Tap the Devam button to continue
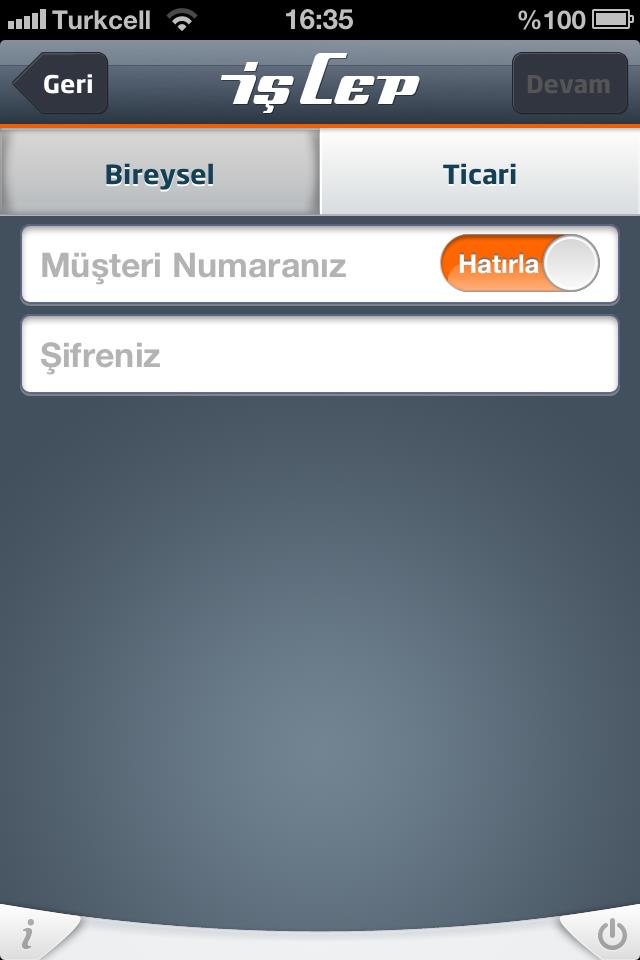Image resolution: width=640 pixels, height=960 pixels. [x=569, y=84]
